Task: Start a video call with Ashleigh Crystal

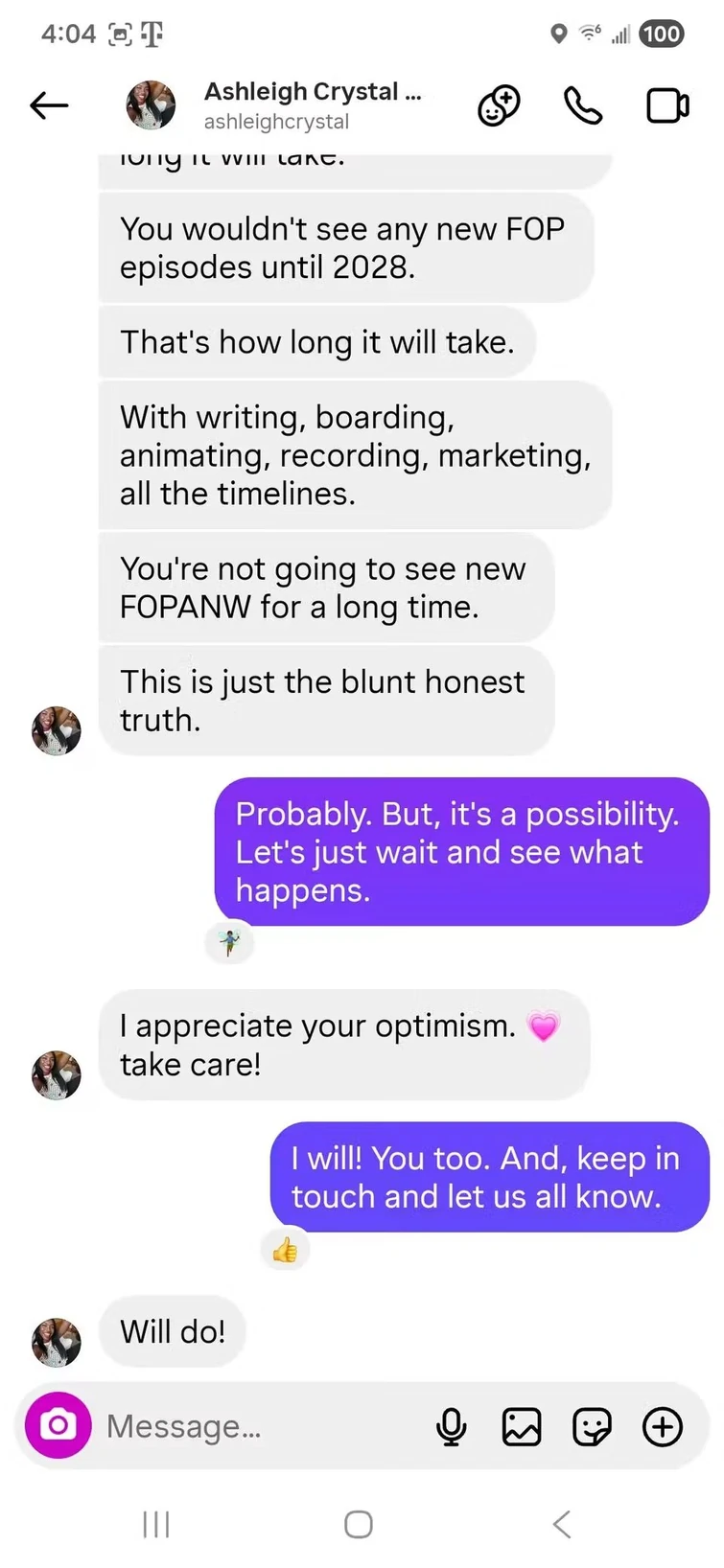Action: point(667,105)
